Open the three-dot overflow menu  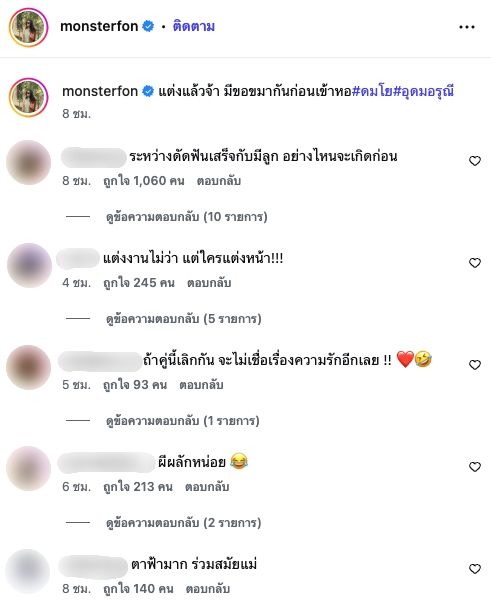point(467,27)
